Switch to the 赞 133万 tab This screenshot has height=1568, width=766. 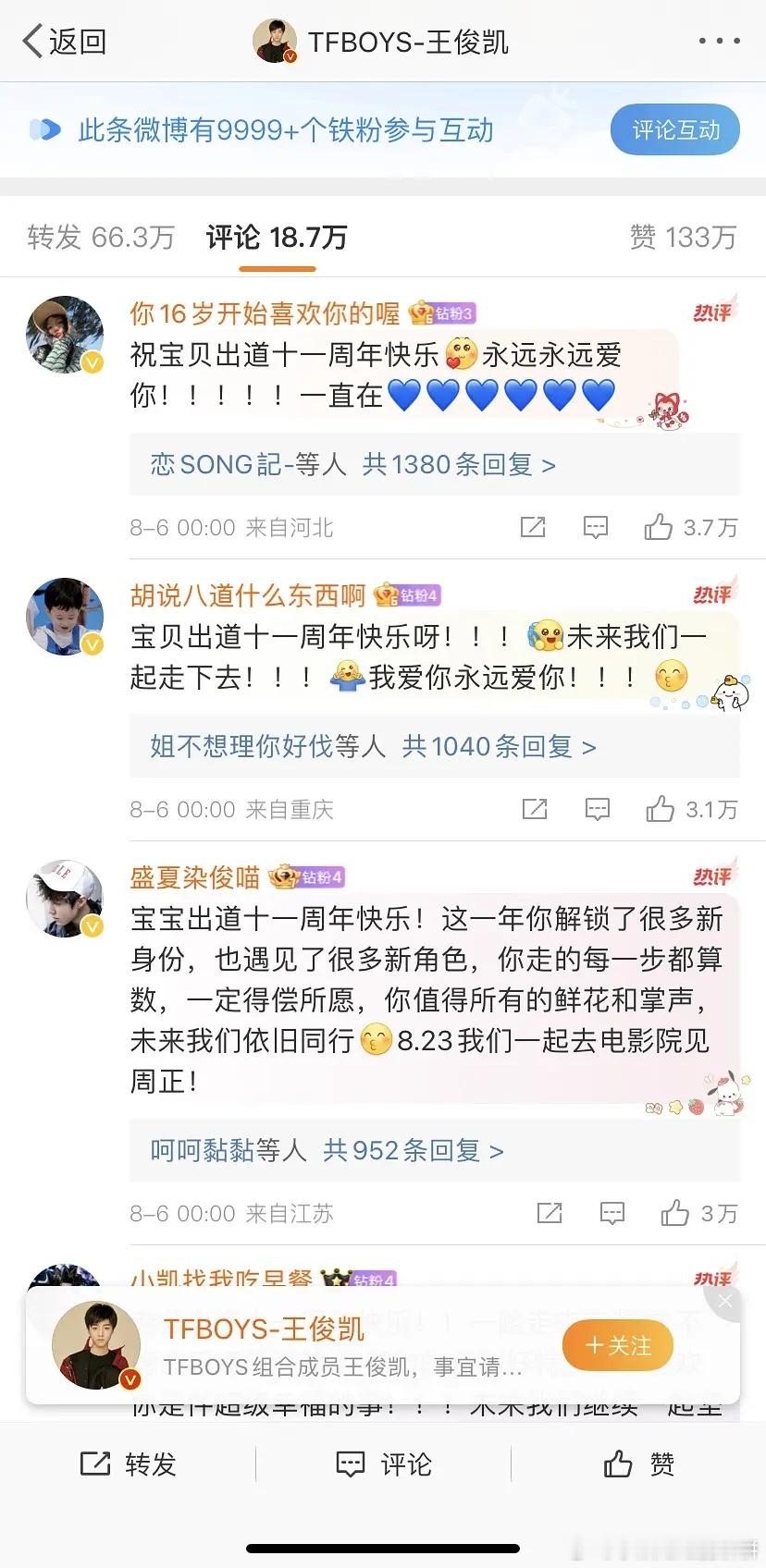[x=685, y=237]
